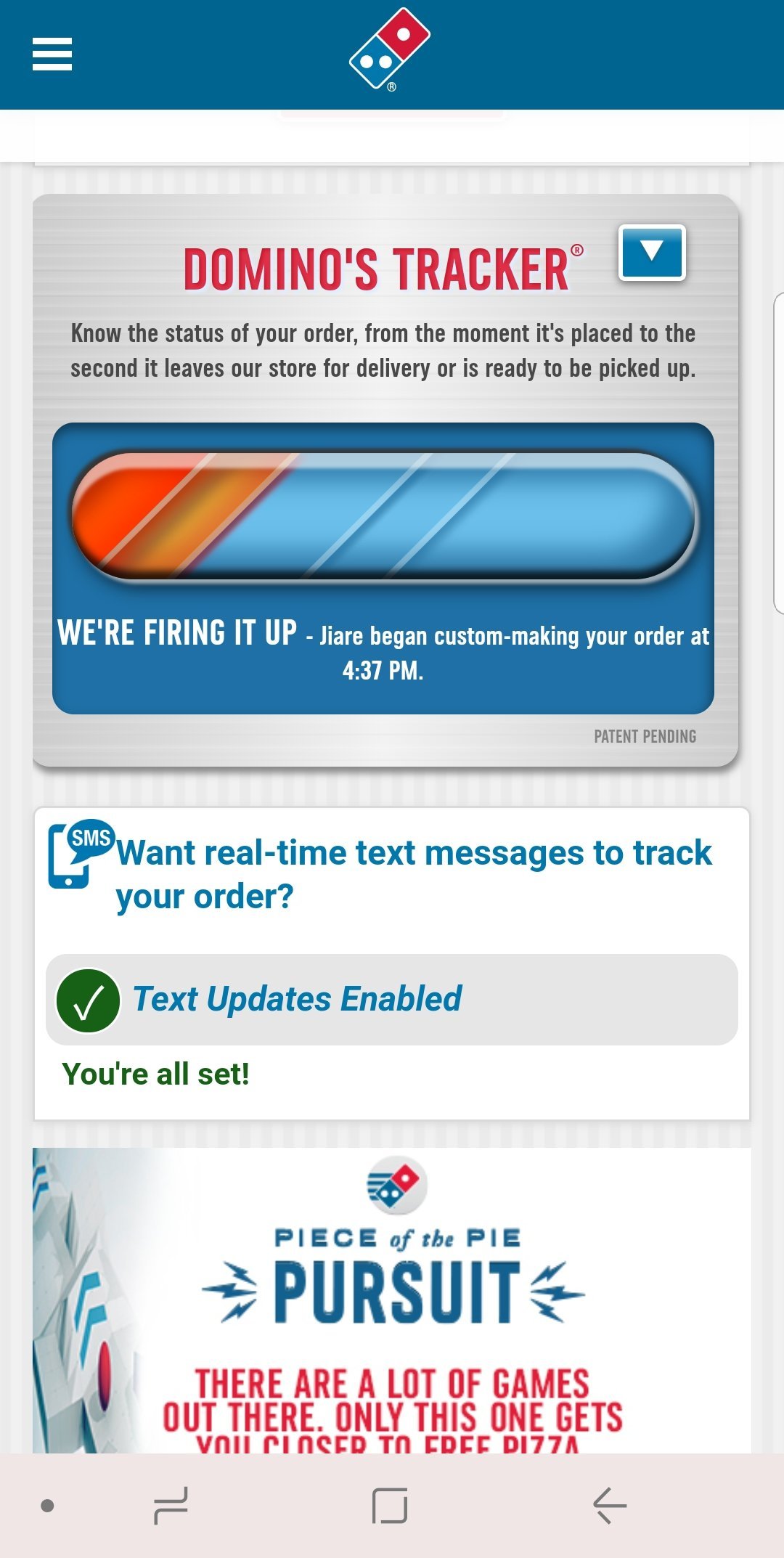Screen dimensions: 784x1558
Task: Collapse the Domino's Tracker panel
Action: [x=651, y=252]
